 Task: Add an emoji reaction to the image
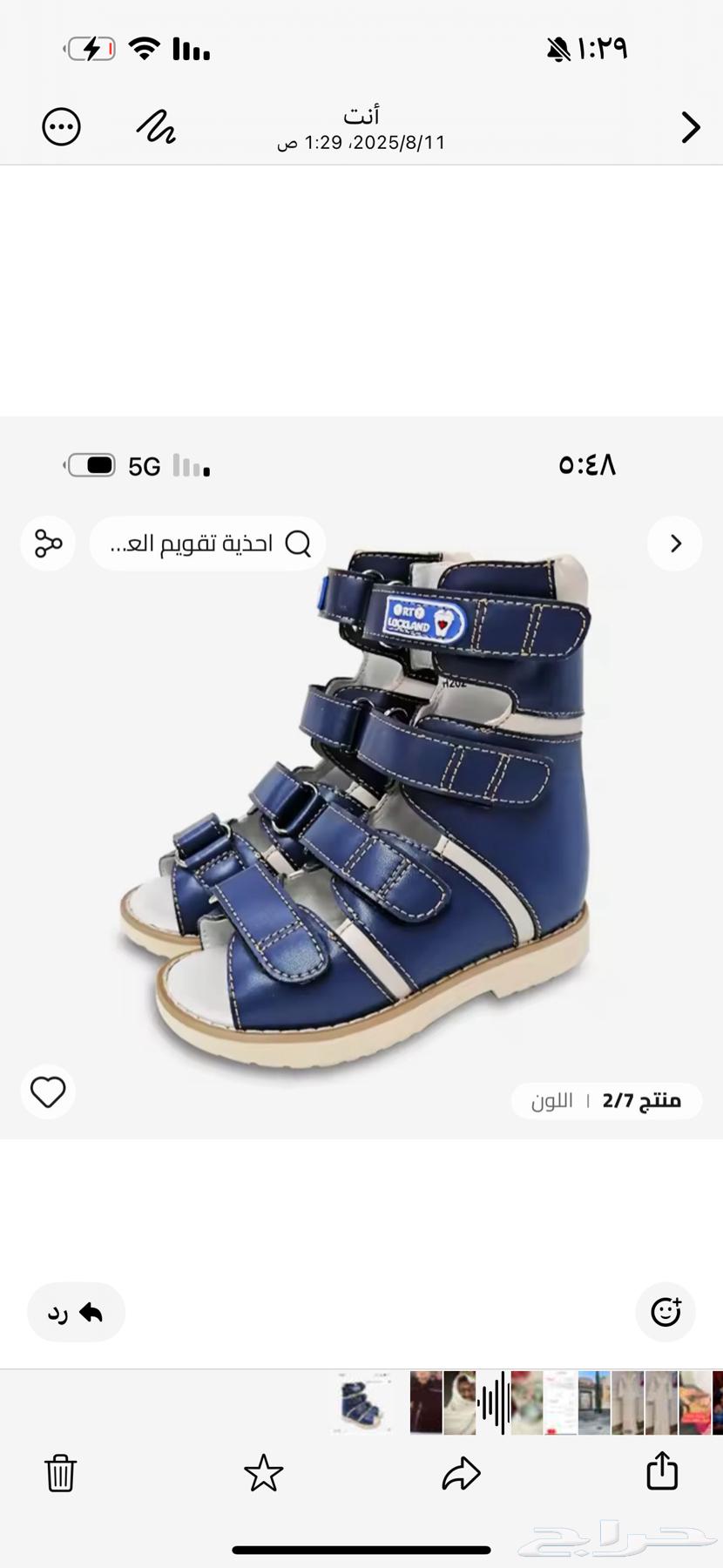pos(666,1312)
